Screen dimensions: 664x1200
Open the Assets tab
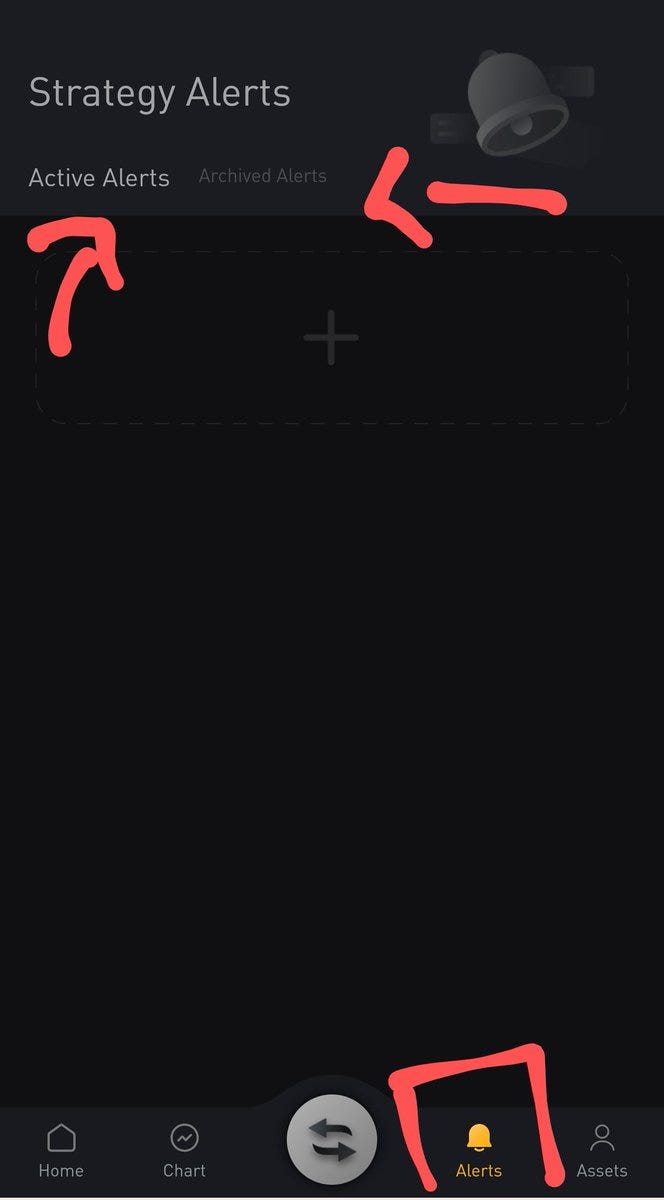point(602,1150)
